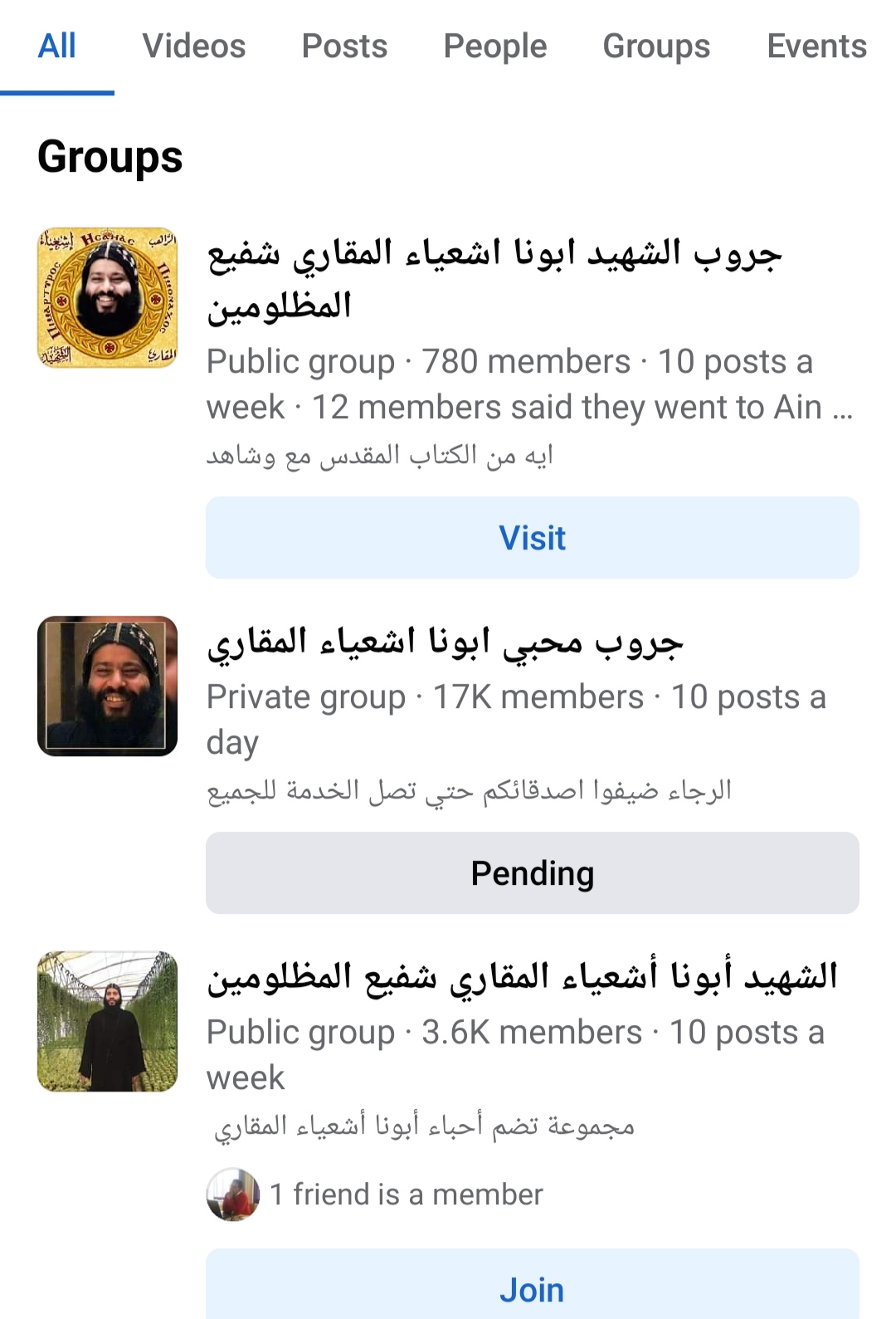Open the 3.6K members group result
Screen dimensions: 896x1319
click(523, 977)
